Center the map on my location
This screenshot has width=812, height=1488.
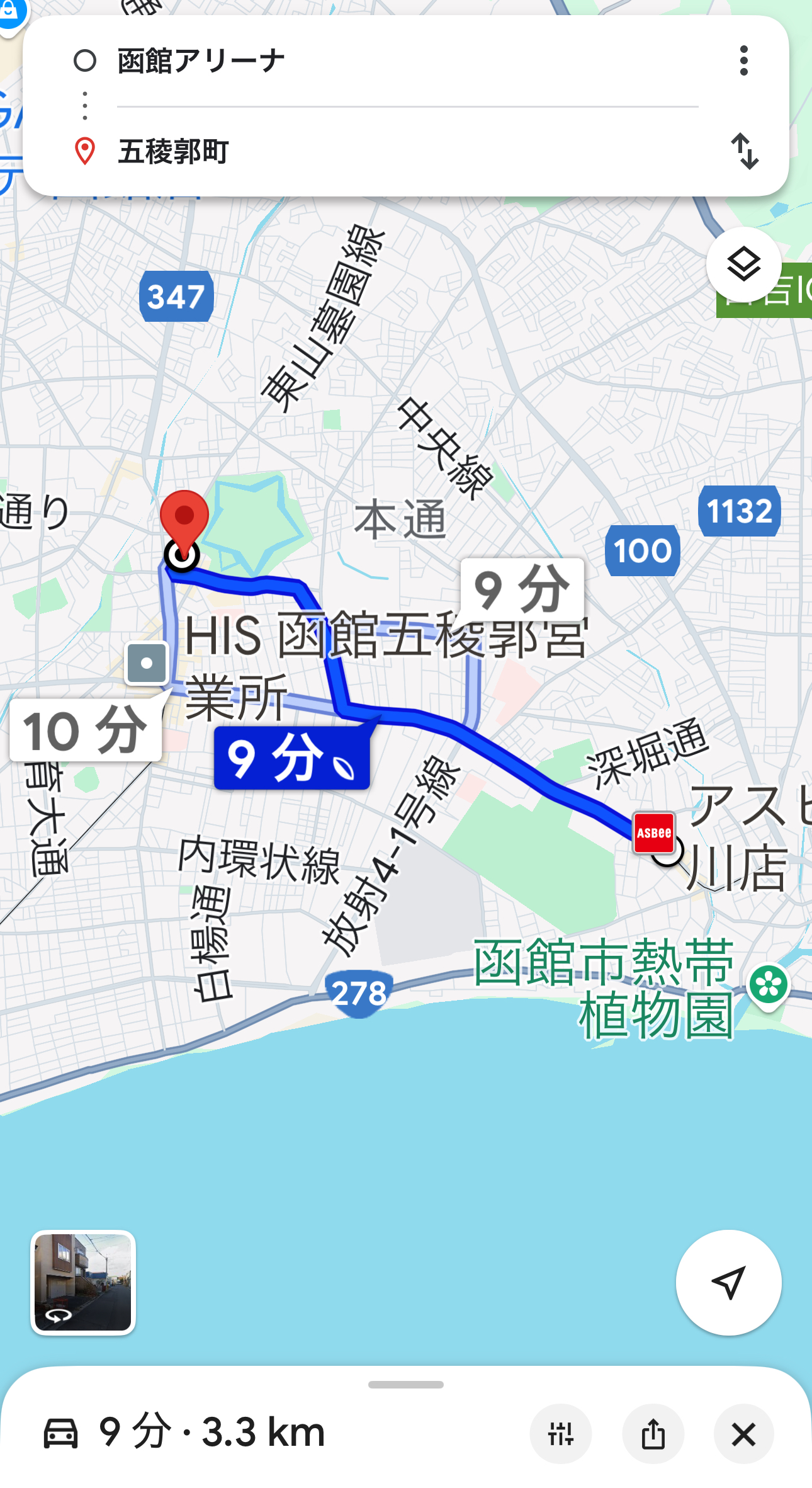[x=728, y=1282]
